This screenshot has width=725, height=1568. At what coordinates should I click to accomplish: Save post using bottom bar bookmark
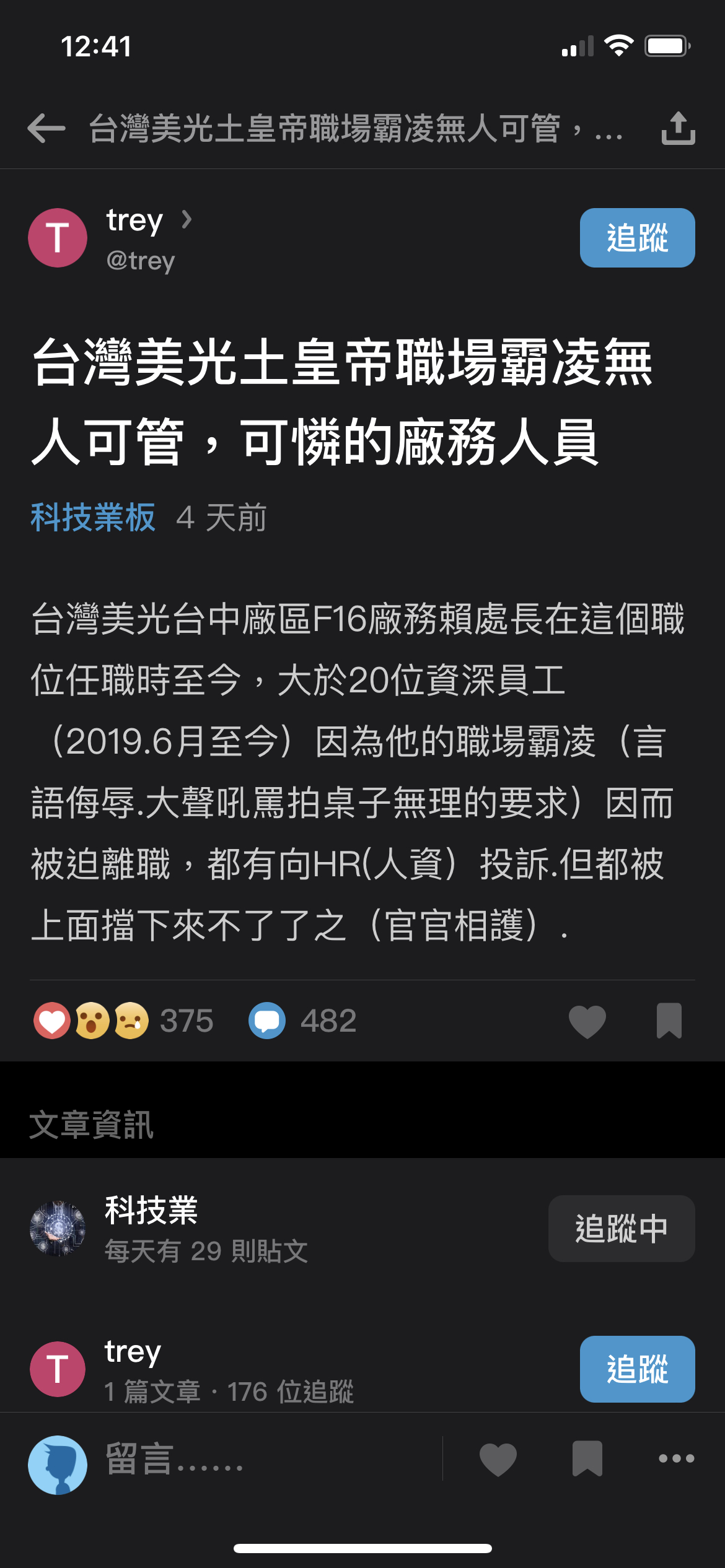coord(587,1459)
